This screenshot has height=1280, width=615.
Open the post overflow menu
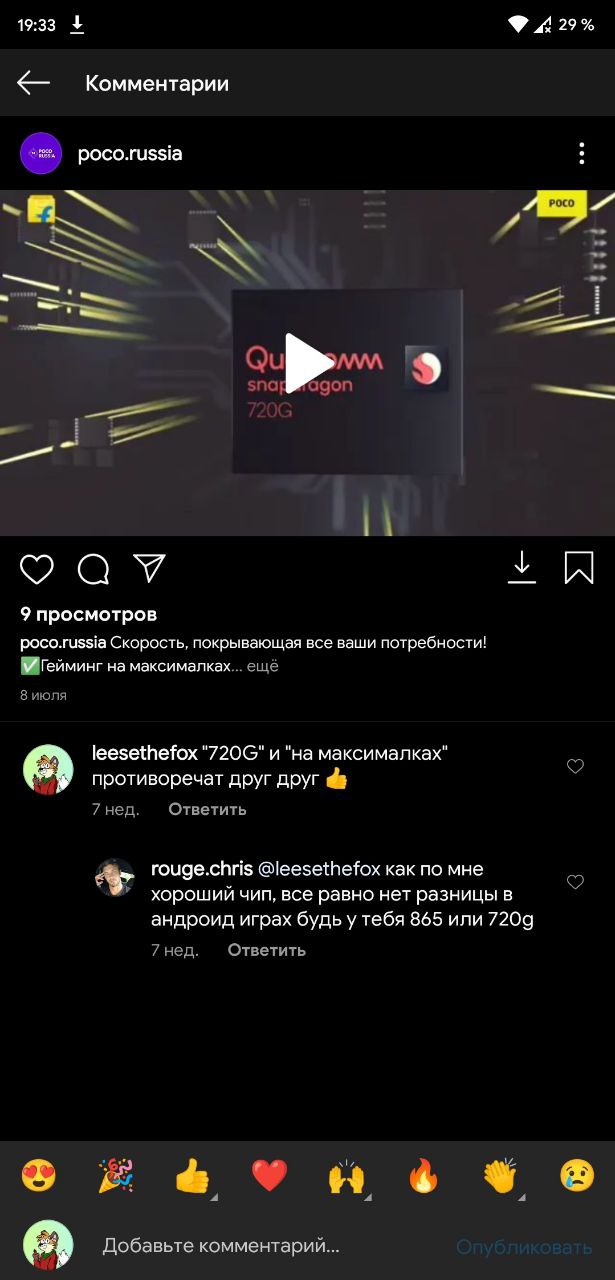tap(581, 153)
